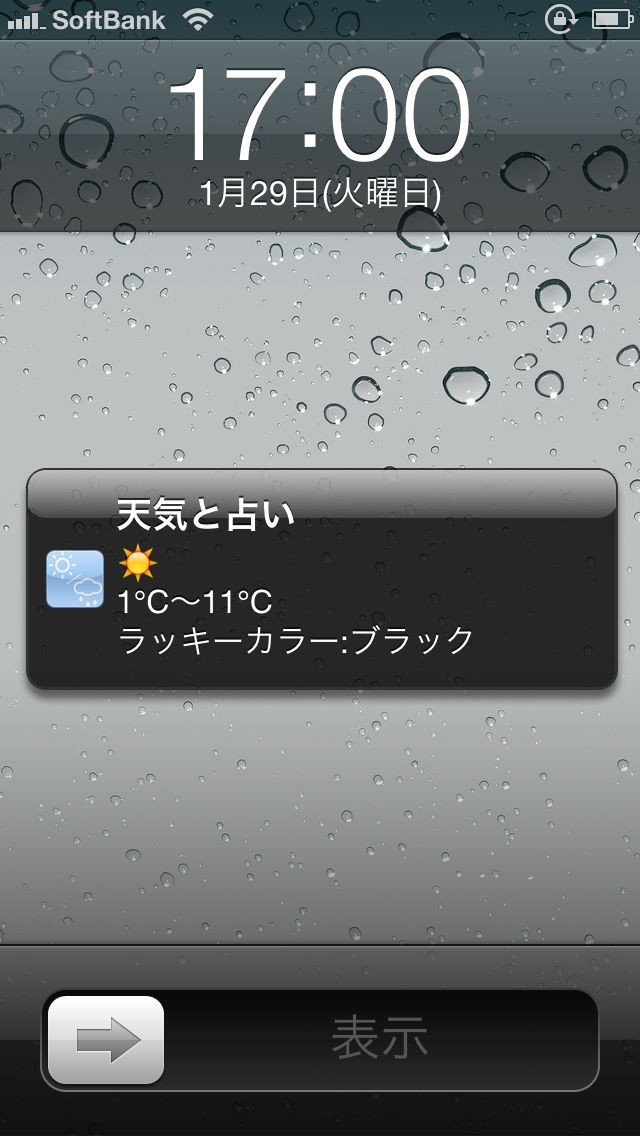The height and width of the screenshot is (1136, 640).
Task: Open the 天気と占い weather notification
Action: tap(320, 580)
